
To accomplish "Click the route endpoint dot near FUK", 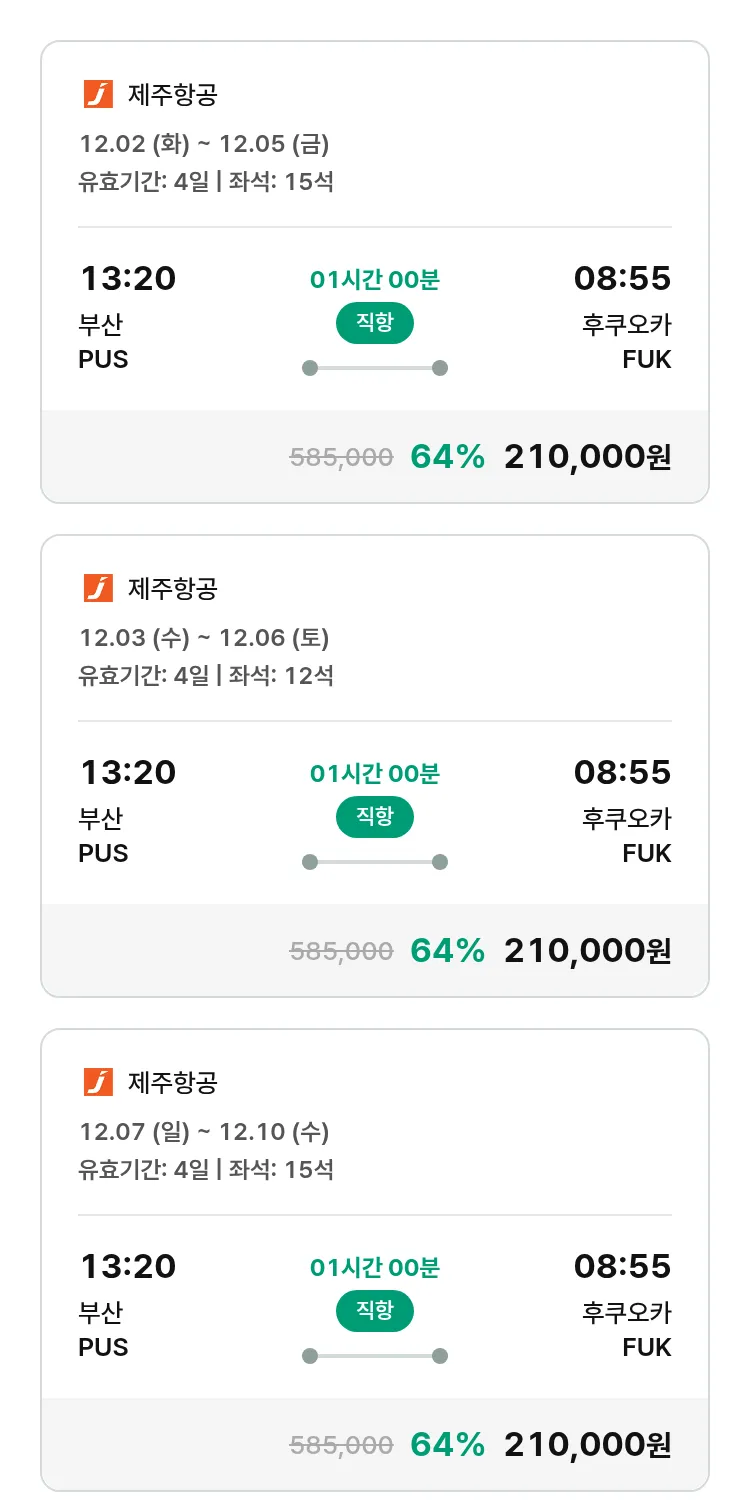I will pos(441,368).
